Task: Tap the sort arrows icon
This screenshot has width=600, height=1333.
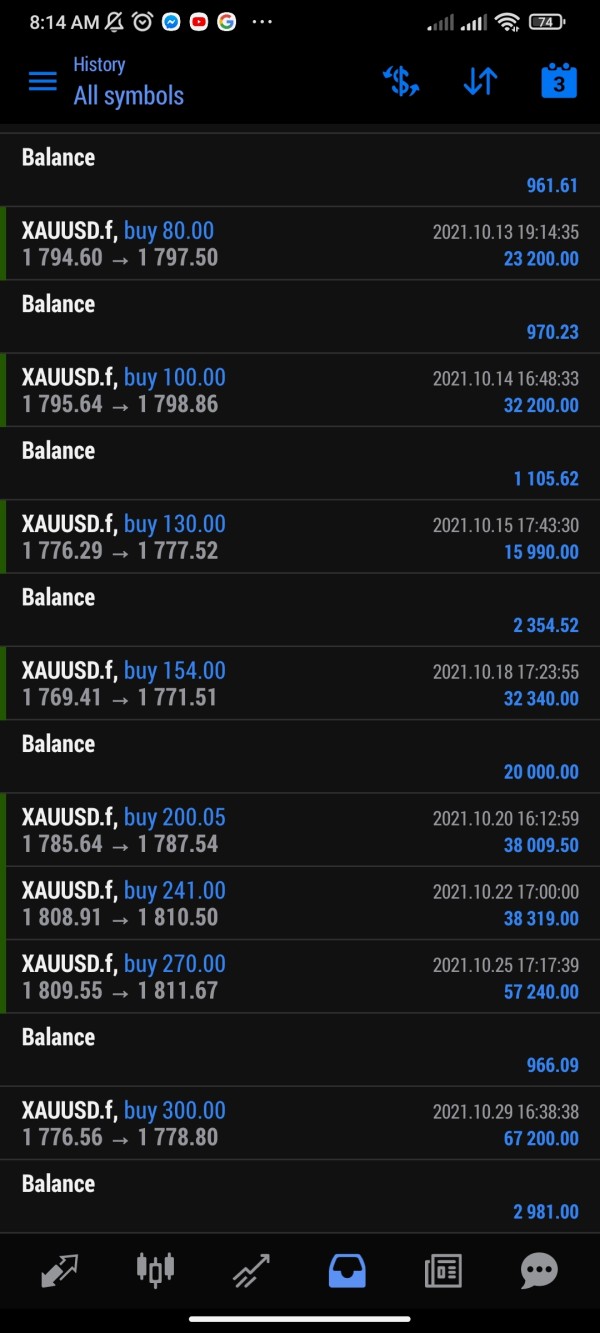Action: (x=480, y=81)
